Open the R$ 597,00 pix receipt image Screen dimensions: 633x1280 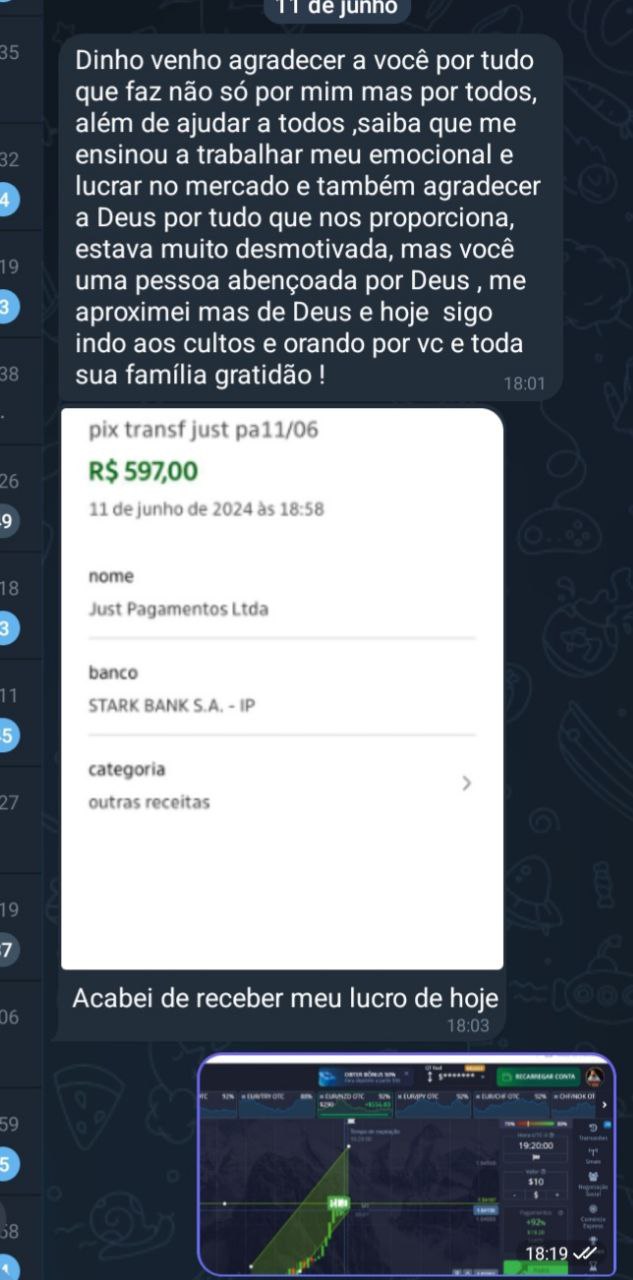pyautogui.click(x=281, y=688)
